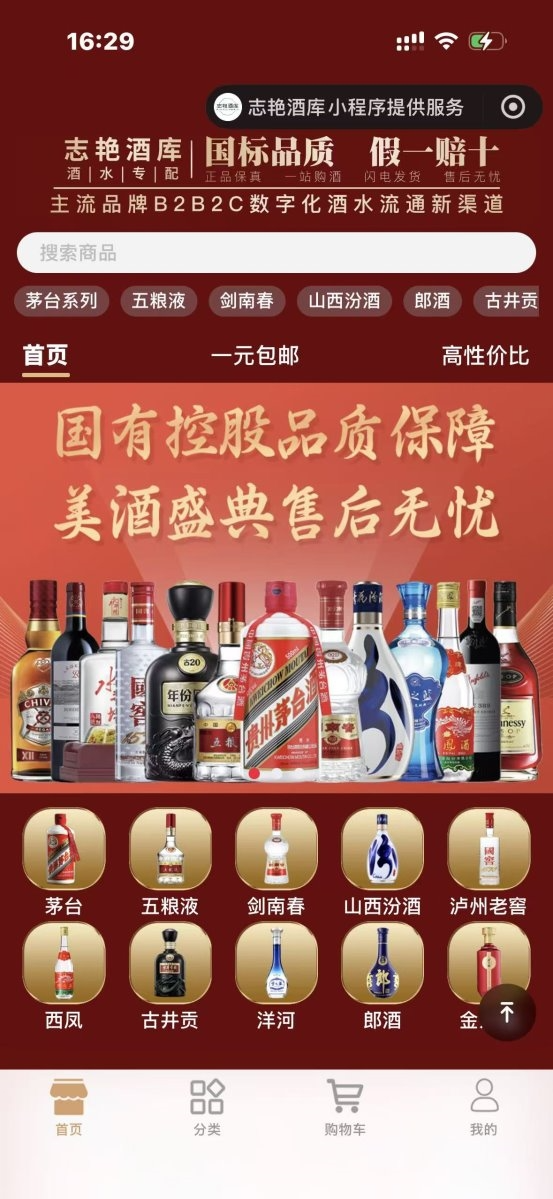Select the 五粮液 chip below search
553x1199 pixels.
pyautogui.click(x=158, y=301)
